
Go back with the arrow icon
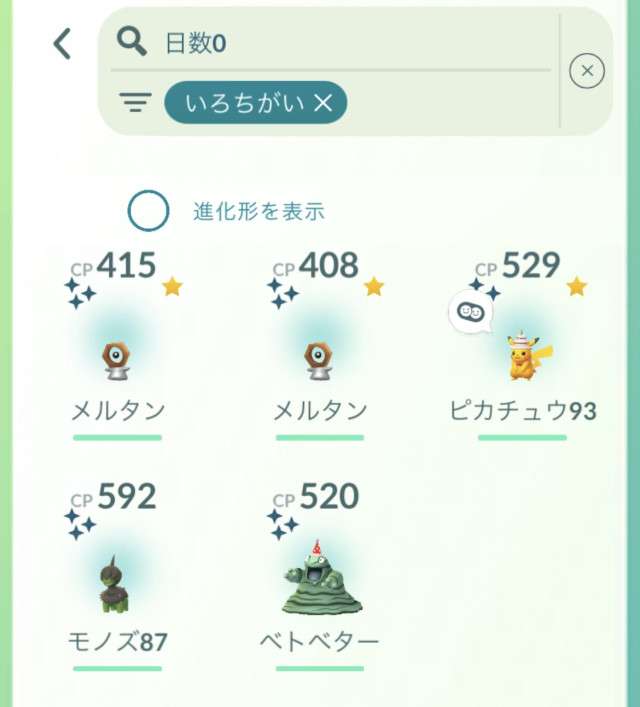tap(63, 43)
